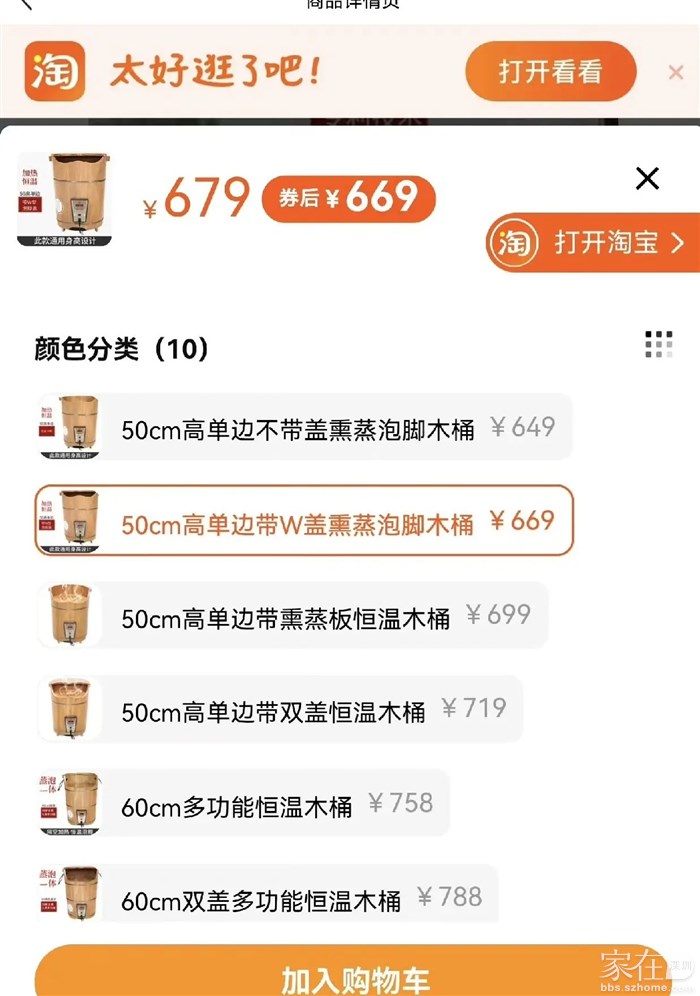Choose 60cm多功能恒温木桶 option

[x=243, y=804]
